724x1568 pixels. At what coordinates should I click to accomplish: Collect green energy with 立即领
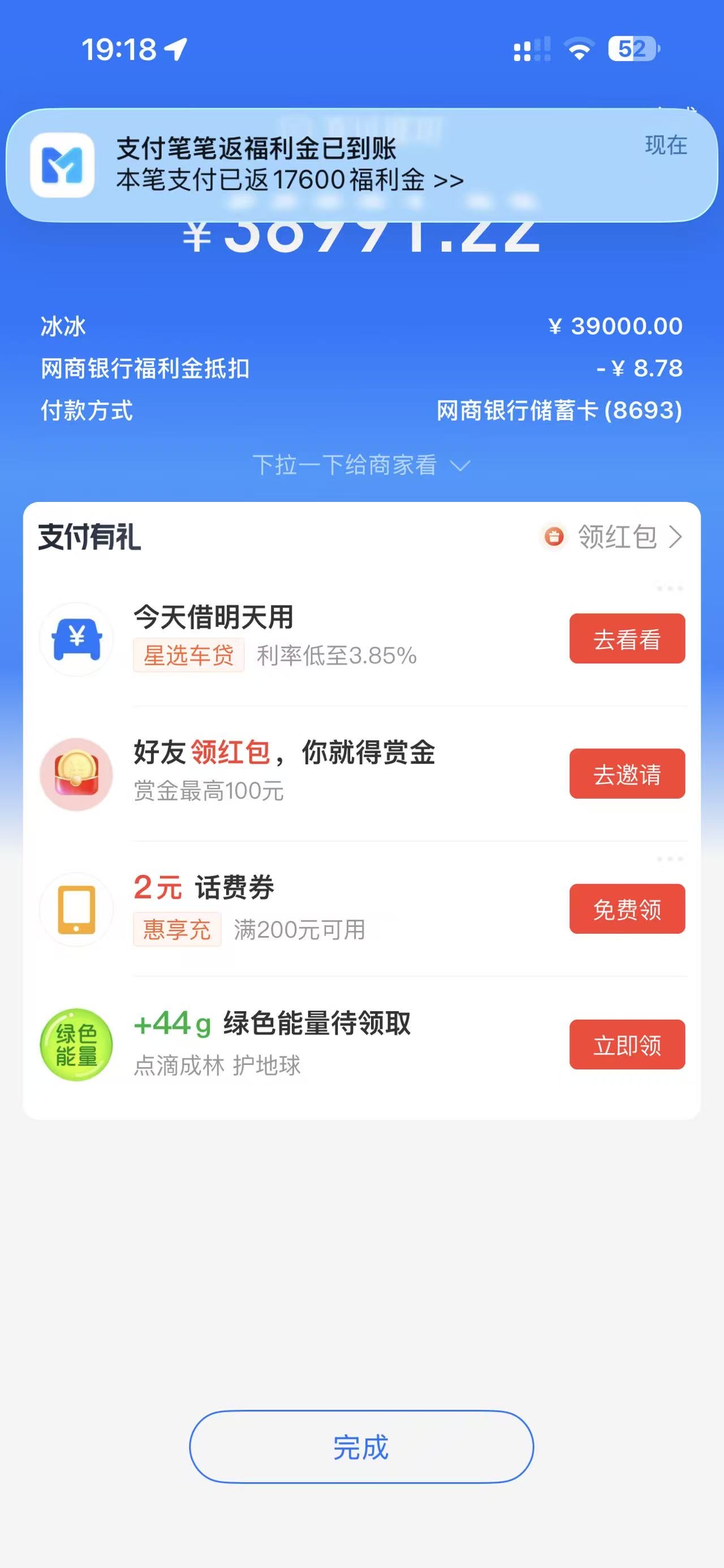(x=627, y=1045)
